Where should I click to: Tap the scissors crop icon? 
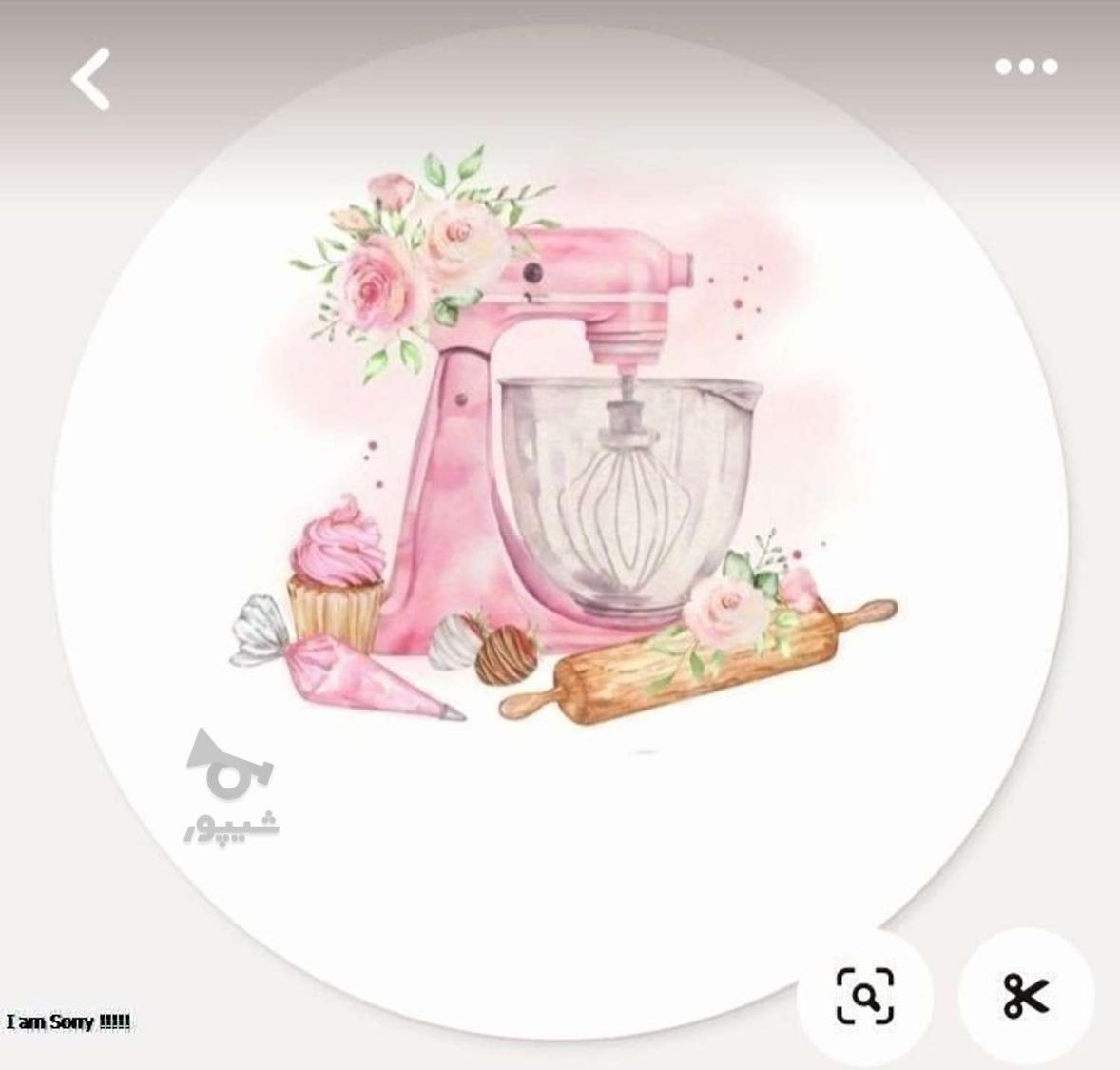pyautogui.click(x=1026, y=996)
